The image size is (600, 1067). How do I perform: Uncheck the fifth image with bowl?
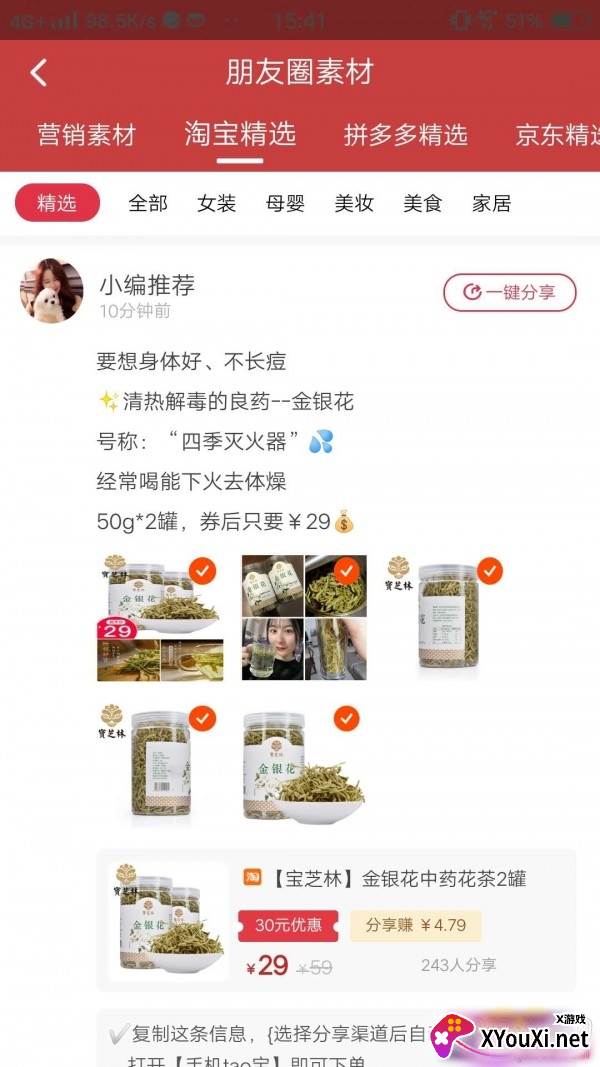(x=347, y=719)
